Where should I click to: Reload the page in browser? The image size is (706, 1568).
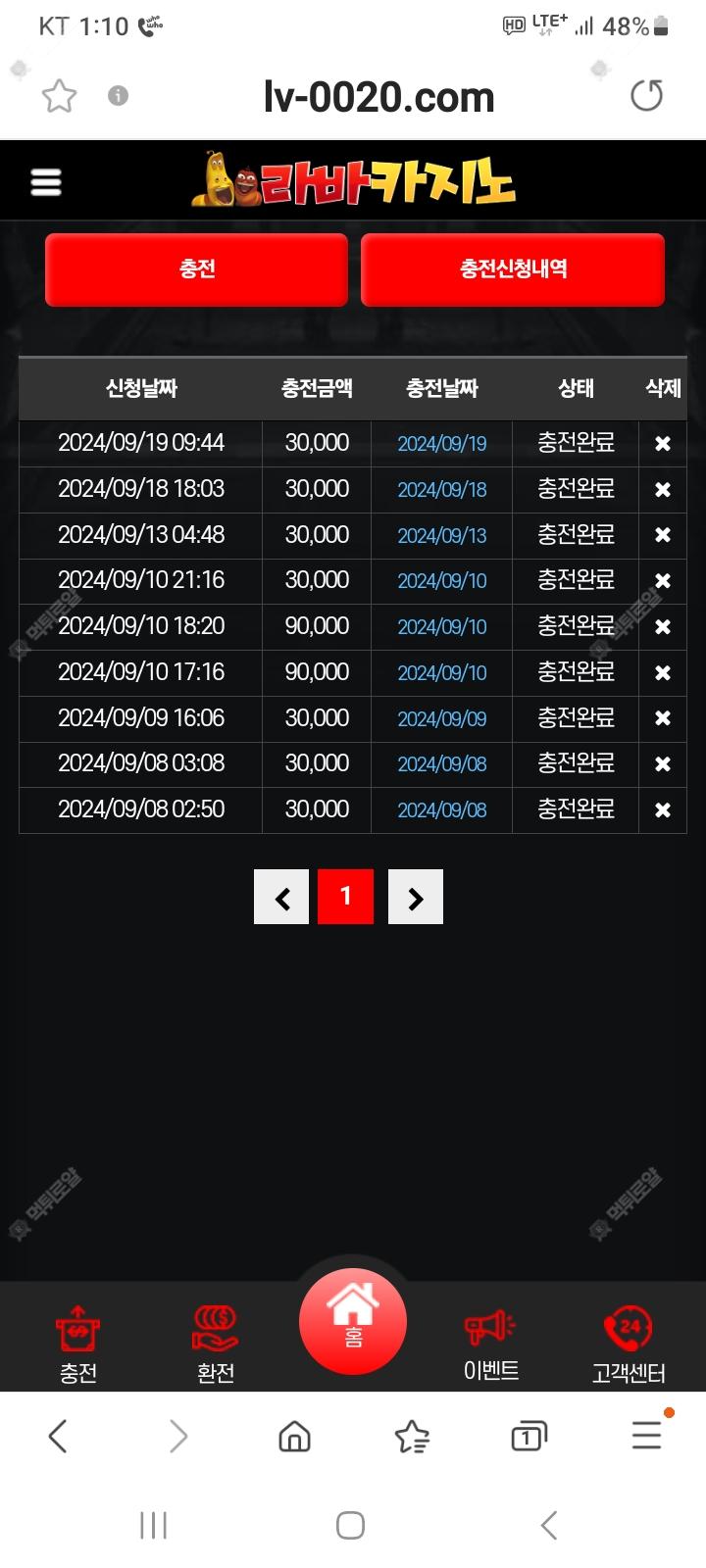coord(646,96)
